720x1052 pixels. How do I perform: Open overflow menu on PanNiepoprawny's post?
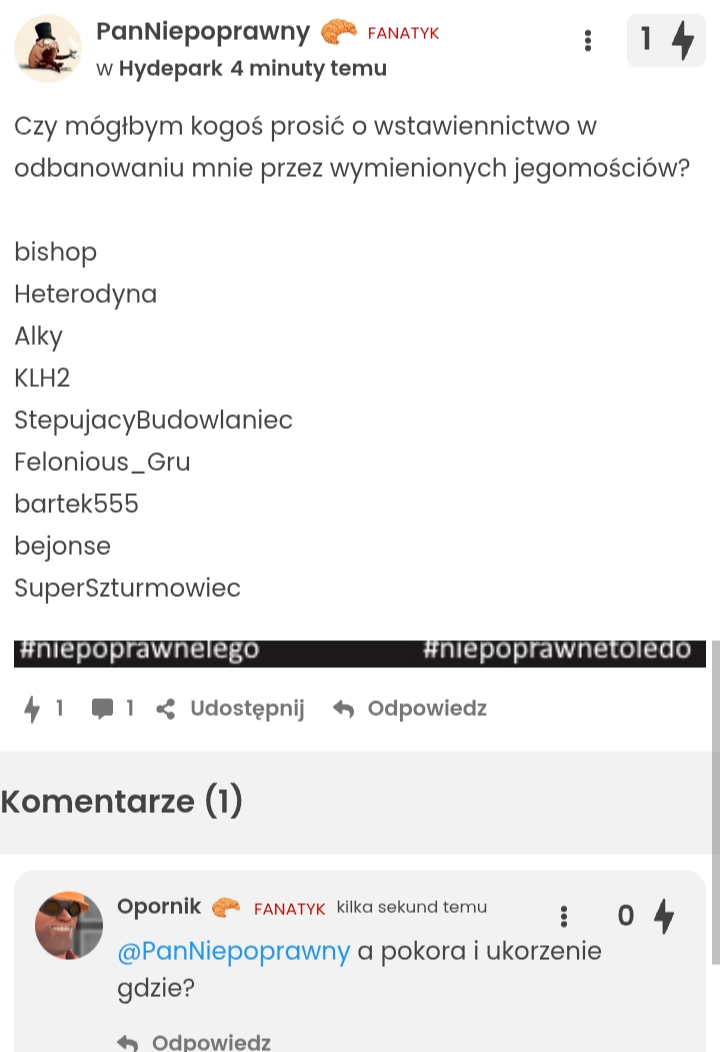click(x=588, y=40)
